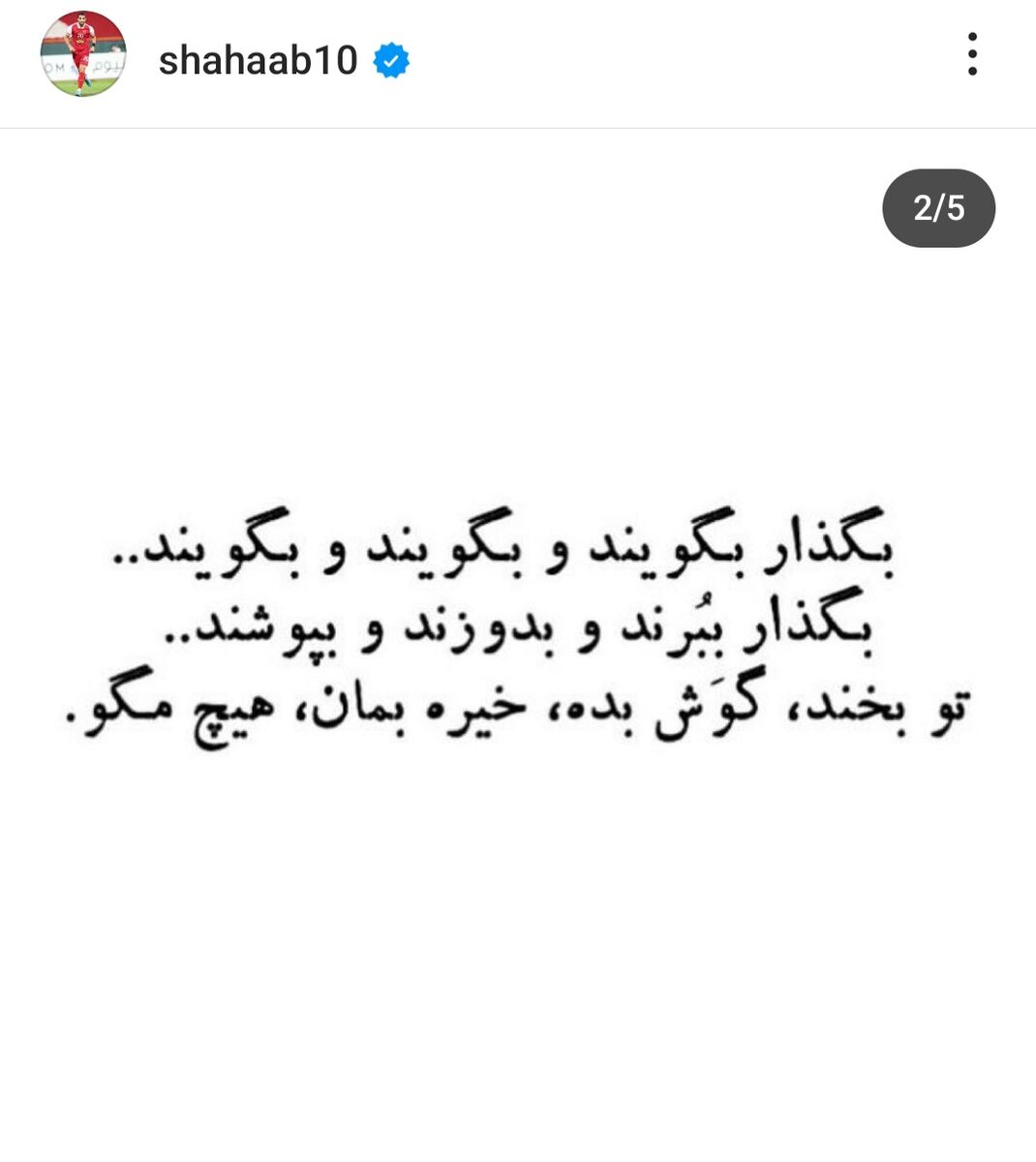Open the shahaab10 profile header item
Image resolution: width=1036 pixels, height=1162 pixels.
click(257, 60)
